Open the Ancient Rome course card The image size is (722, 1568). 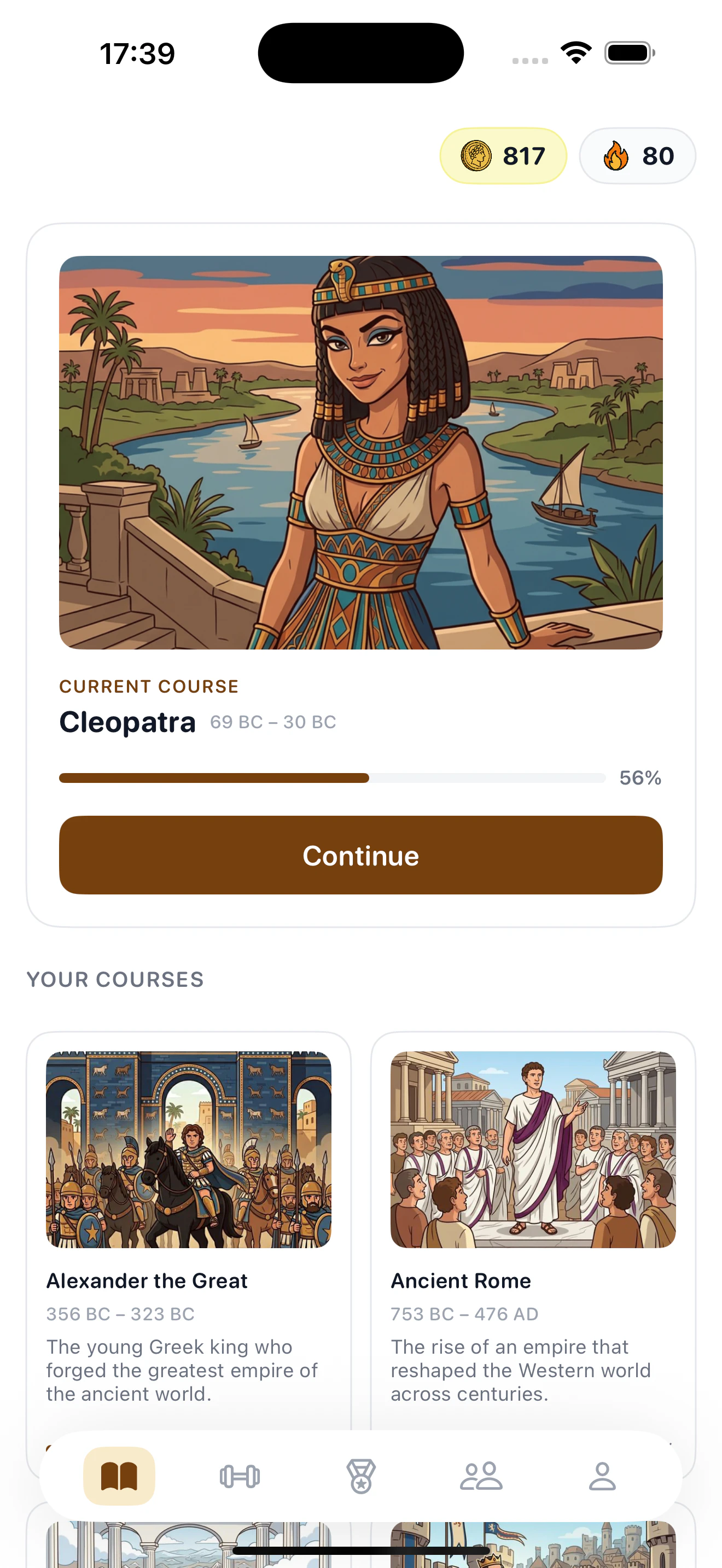[533, 1224]
